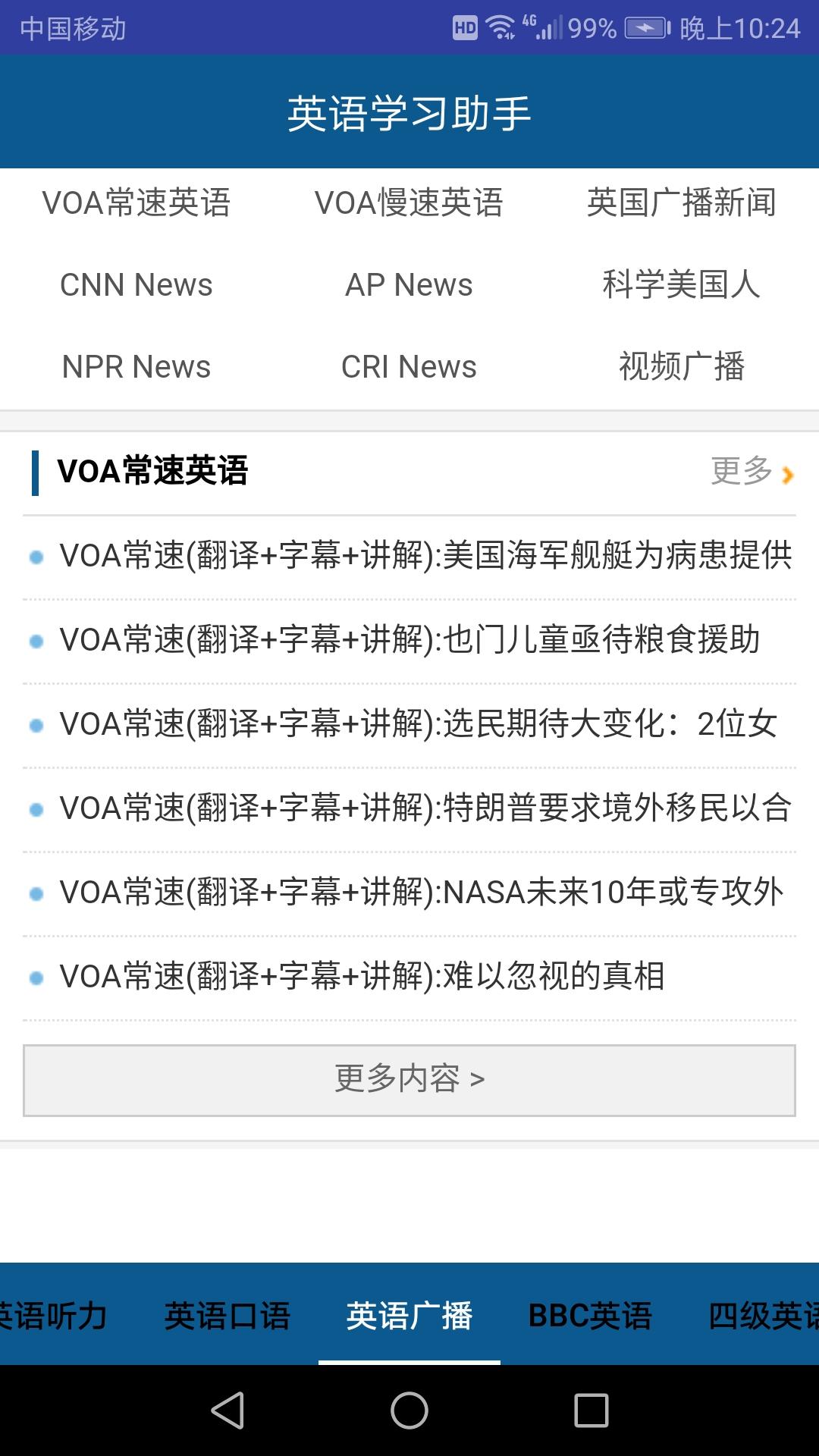
Task: Go back with system back button
Action: tap(227, 1410)
